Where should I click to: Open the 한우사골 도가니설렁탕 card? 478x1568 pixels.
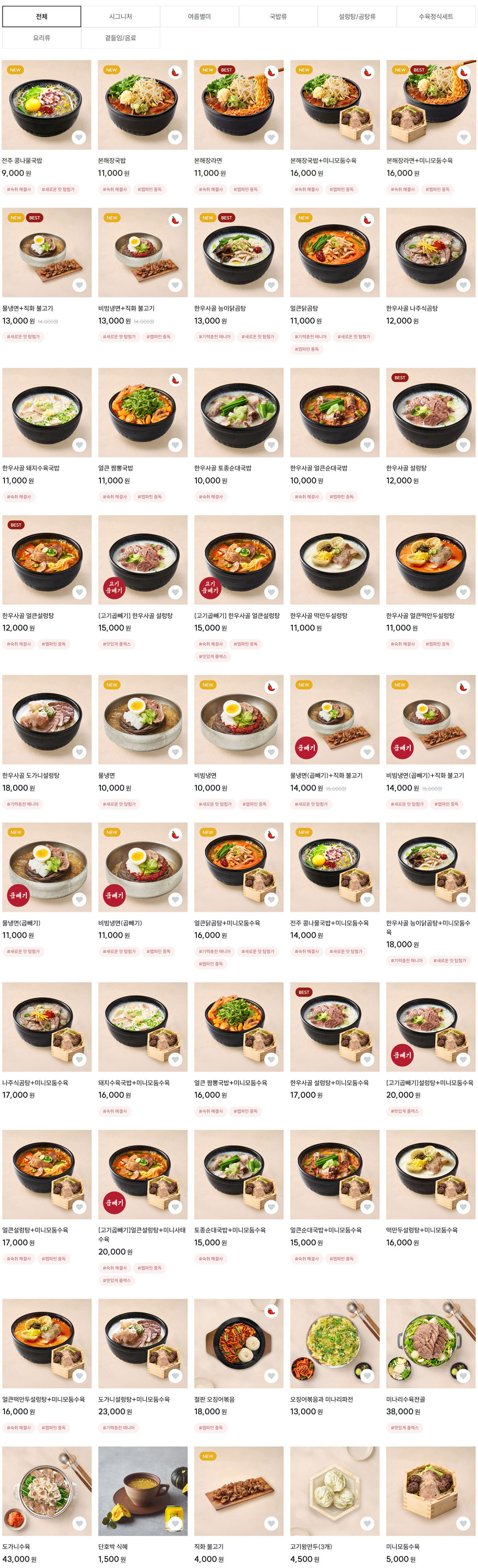tap(47, 719)
